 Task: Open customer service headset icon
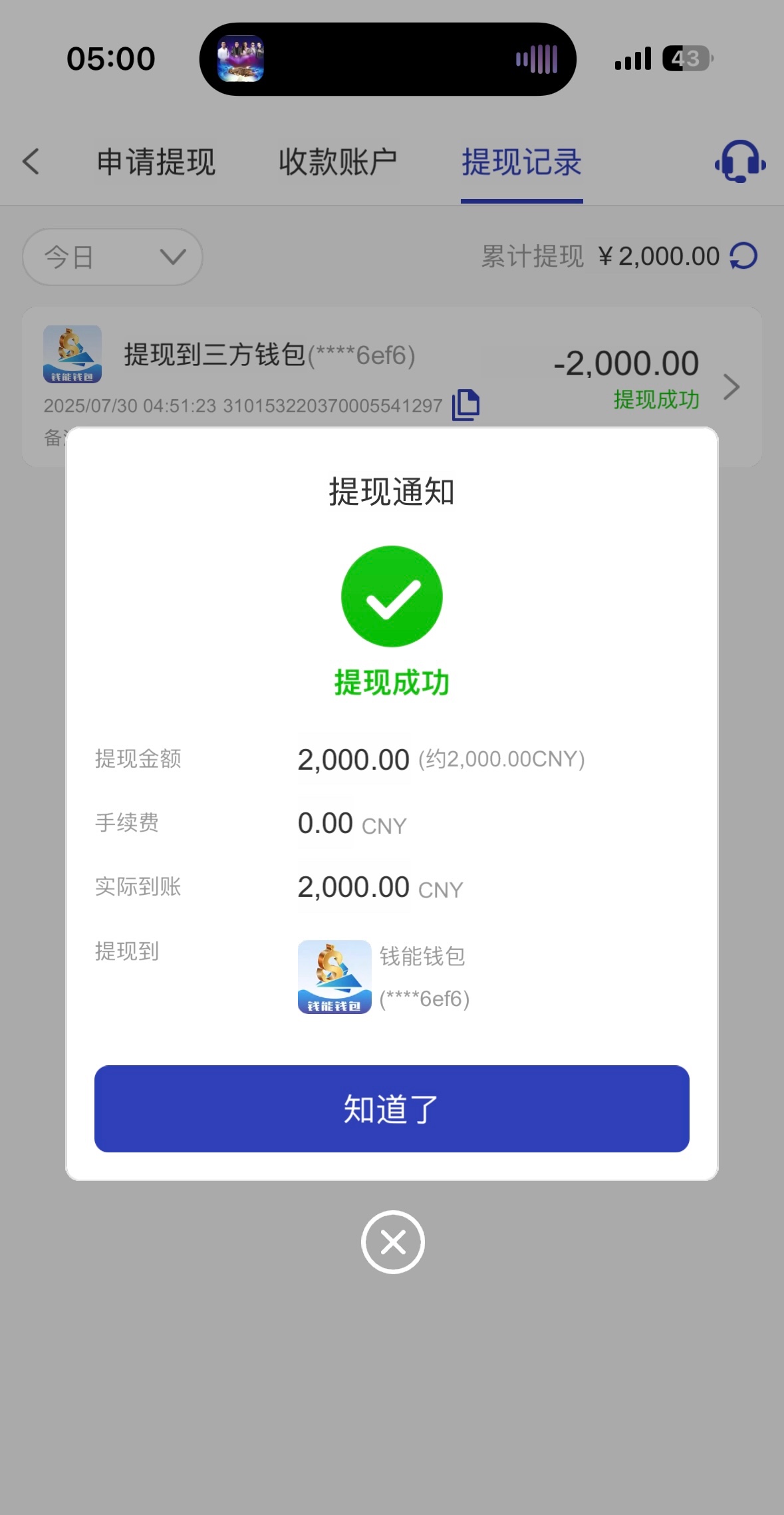739,162
